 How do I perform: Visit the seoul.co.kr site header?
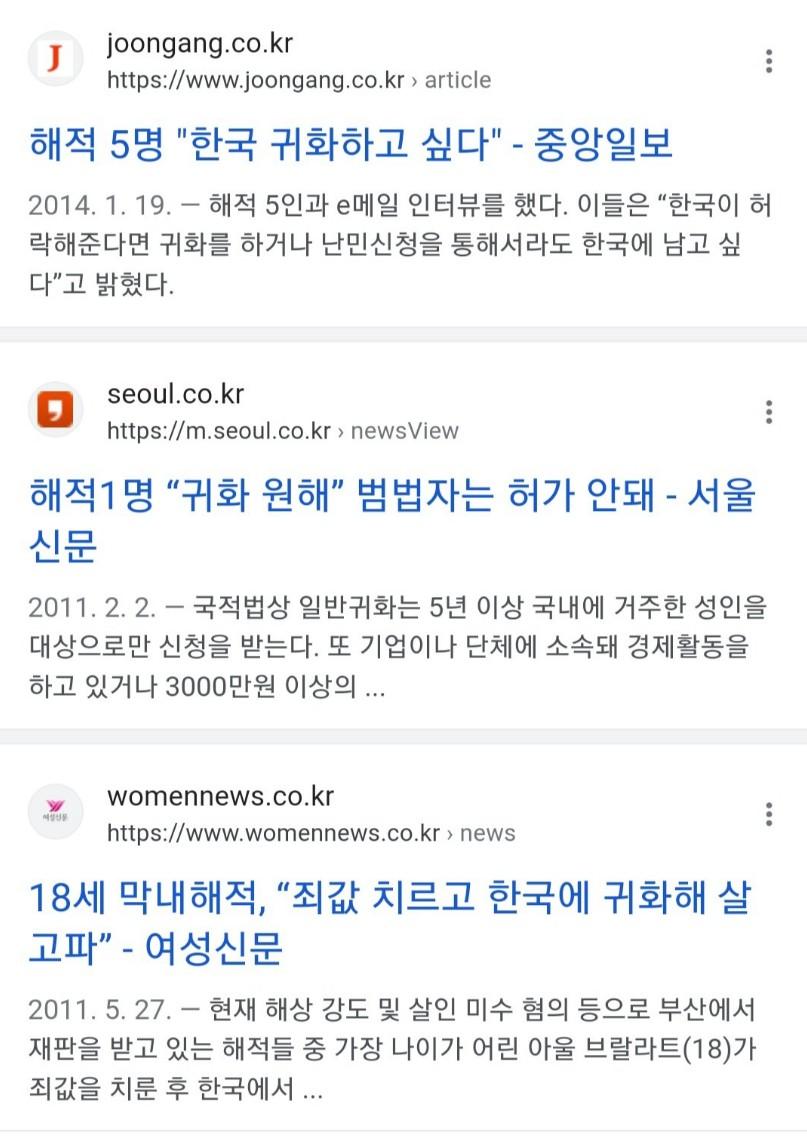coord(175,395)
